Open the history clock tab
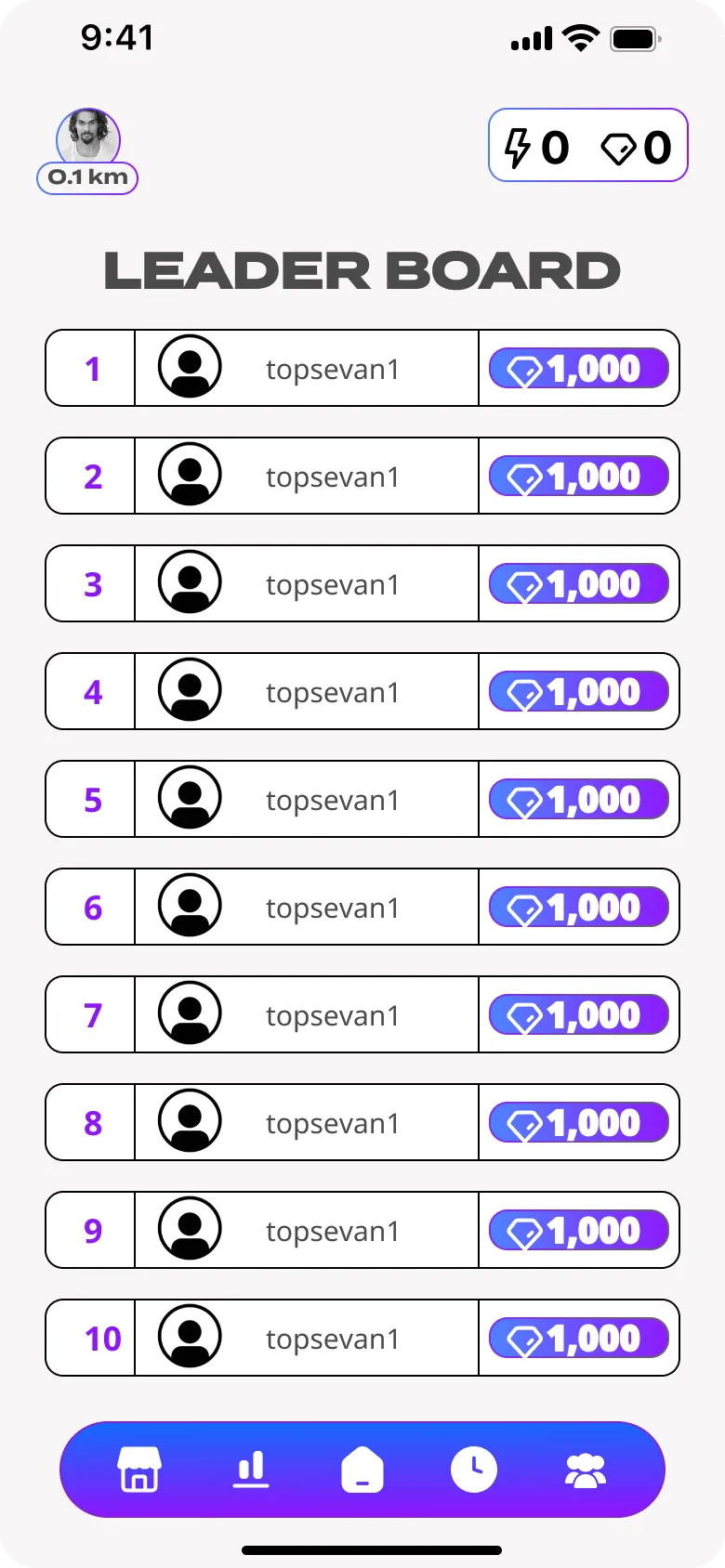Viewport: 725px width, 1568px height. pyautogui.click(x=474, y=1470)
